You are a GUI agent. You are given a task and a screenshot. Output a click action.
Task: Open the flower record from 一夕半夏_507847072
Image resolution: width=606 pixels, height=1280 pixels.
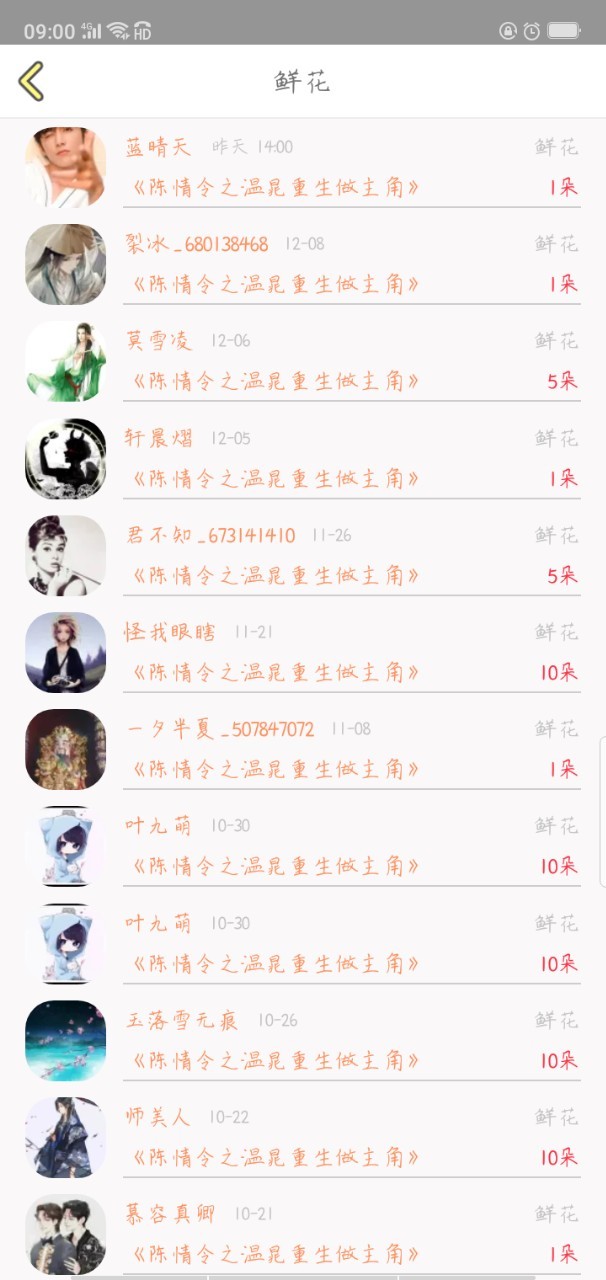click(x=303, y=749)
